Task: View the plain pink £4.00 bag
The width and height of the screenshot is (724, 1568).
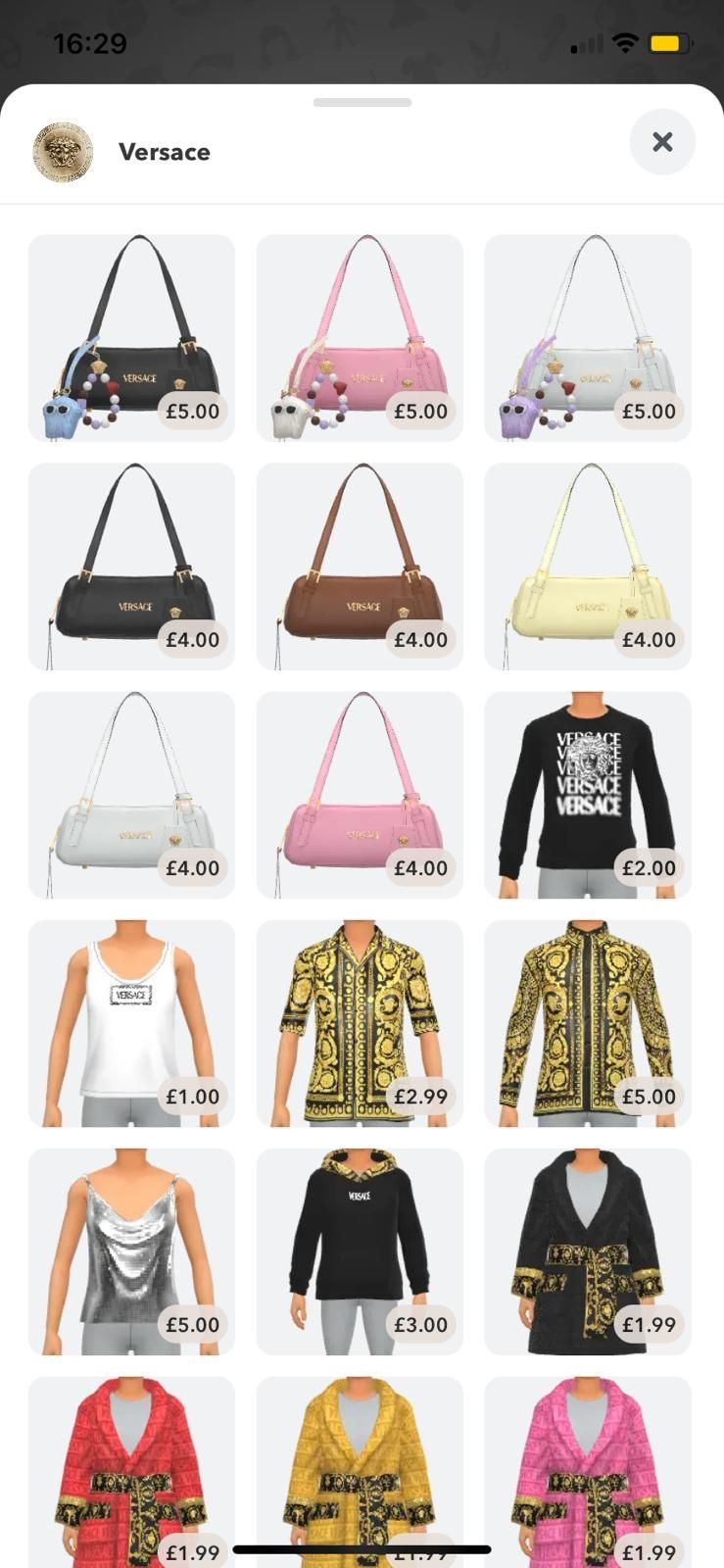Action: pos(360,795)
